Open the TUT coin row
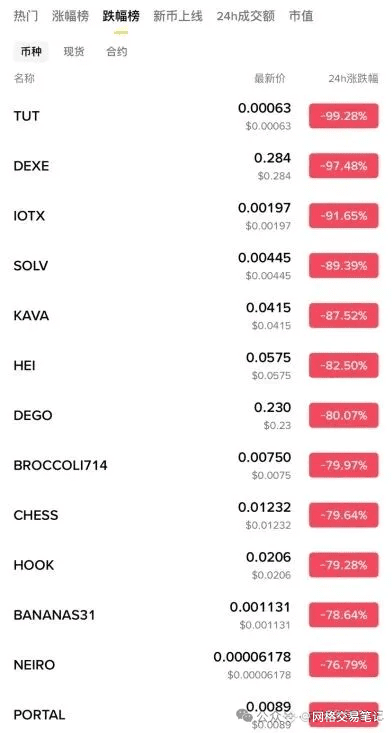The width and height of the screenshot is (392, 733). click(x=196, y=116)
